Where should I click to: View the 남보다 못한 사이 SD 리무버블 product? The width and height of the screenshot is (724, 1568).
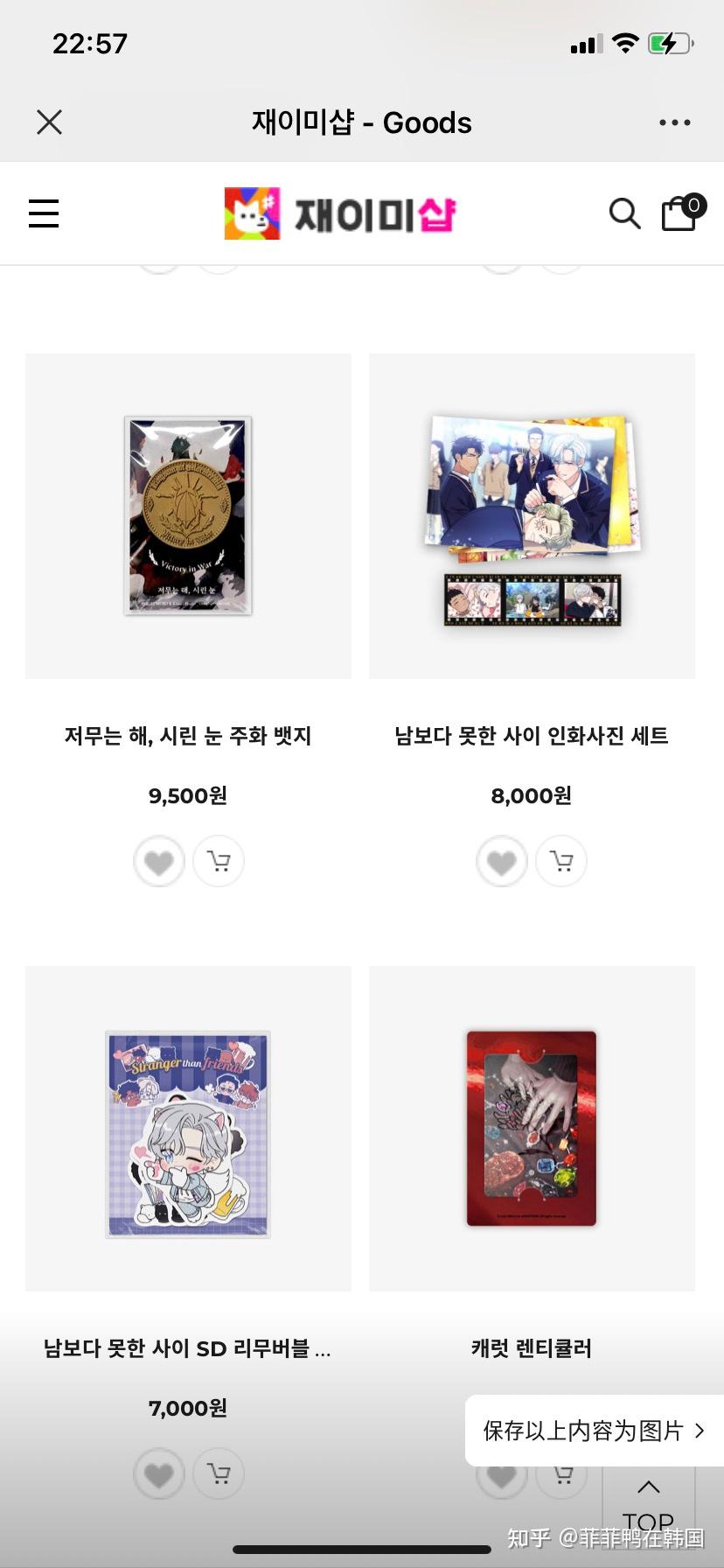(188, 1129)
